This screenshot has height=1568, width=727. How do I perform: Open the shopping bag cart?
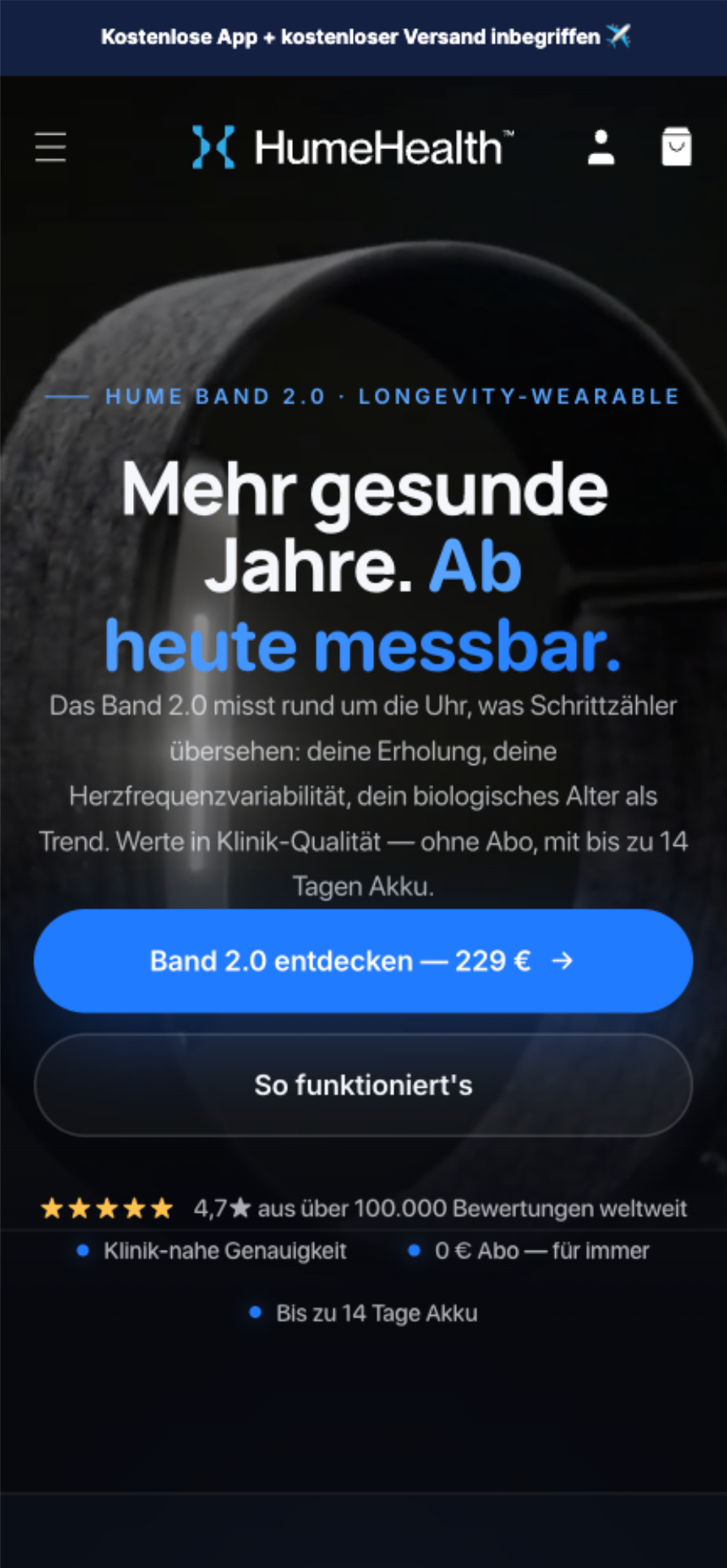tap(676, 147)
